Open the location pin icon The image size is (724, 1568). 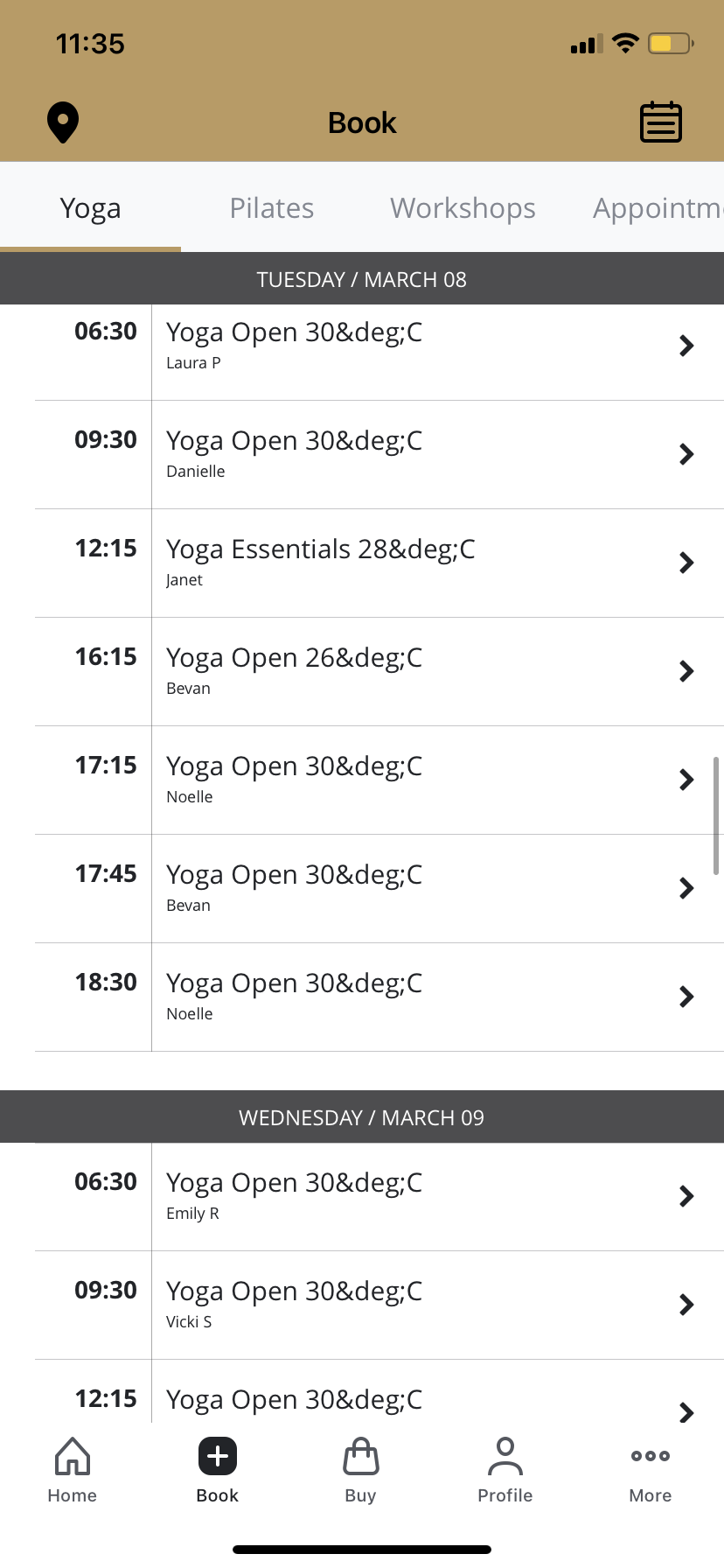pos(63,122)
